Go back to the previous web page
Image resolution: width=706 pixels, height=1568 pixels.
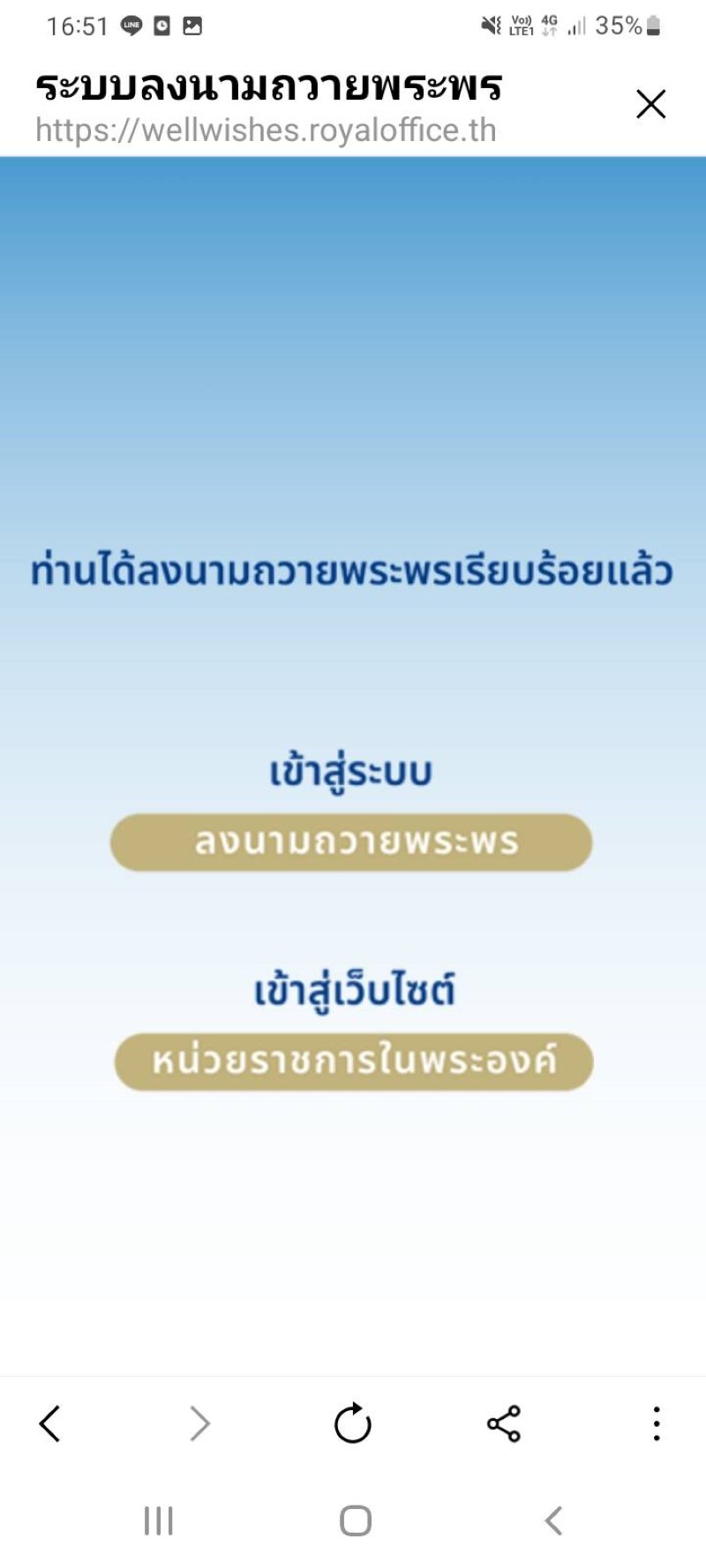pyautogui.click(x=50, y=1423)
